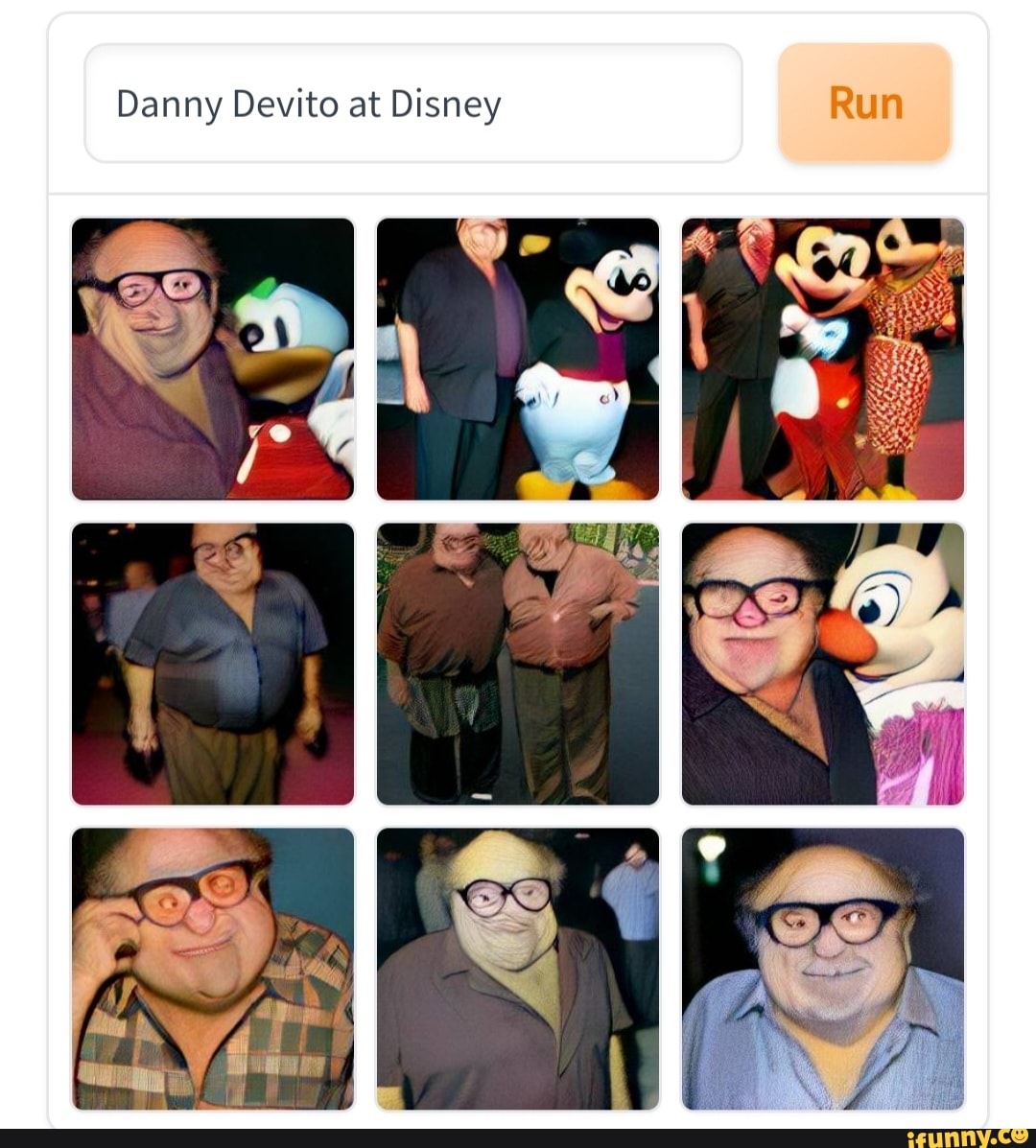
Task: View the top-right image with two Mickeys
Action: 823,358
